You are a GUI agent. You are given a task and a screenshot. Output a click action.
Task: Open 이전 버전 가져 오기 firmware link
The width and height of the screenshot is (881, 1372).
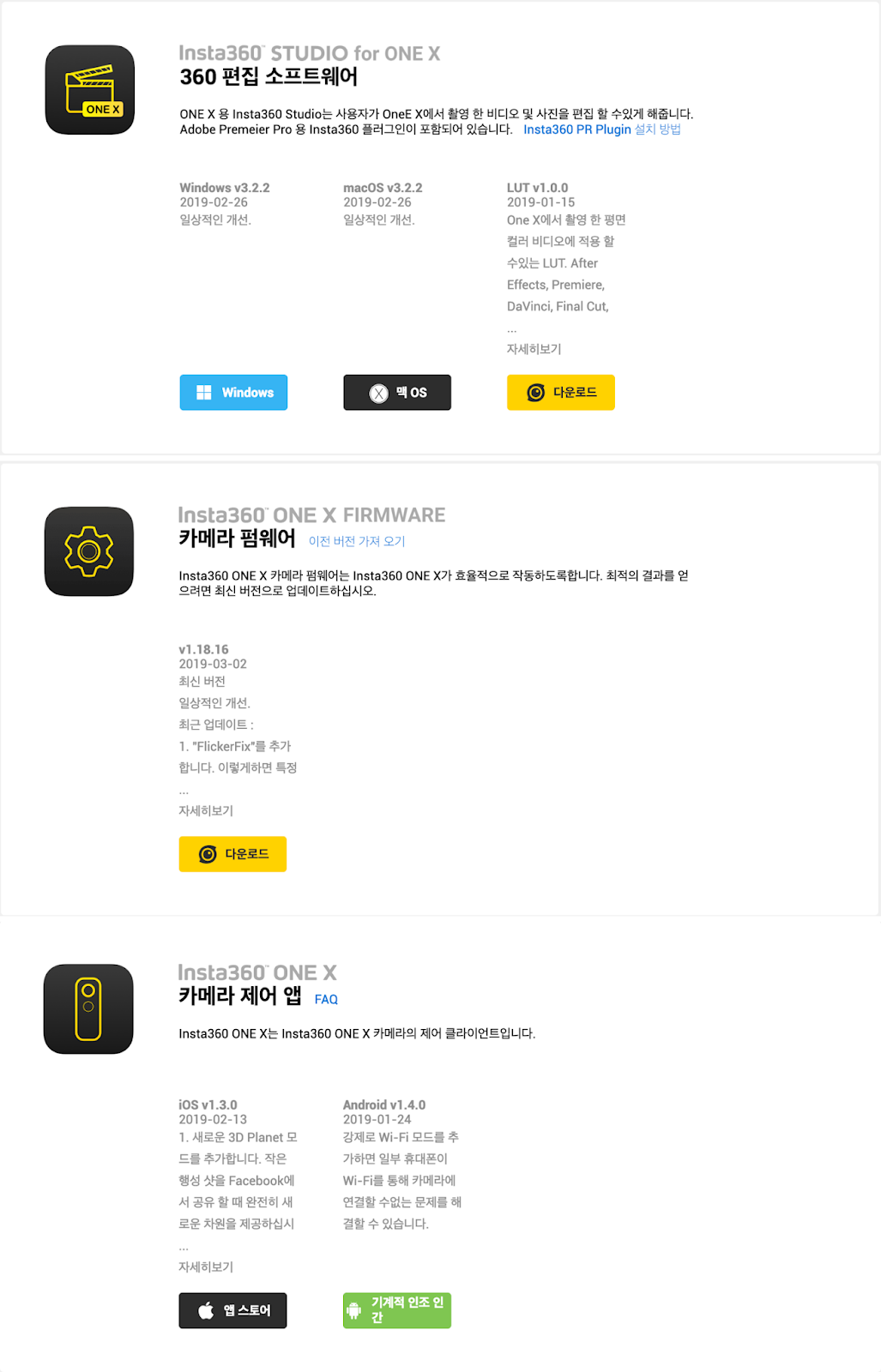[x=357, y=541]
